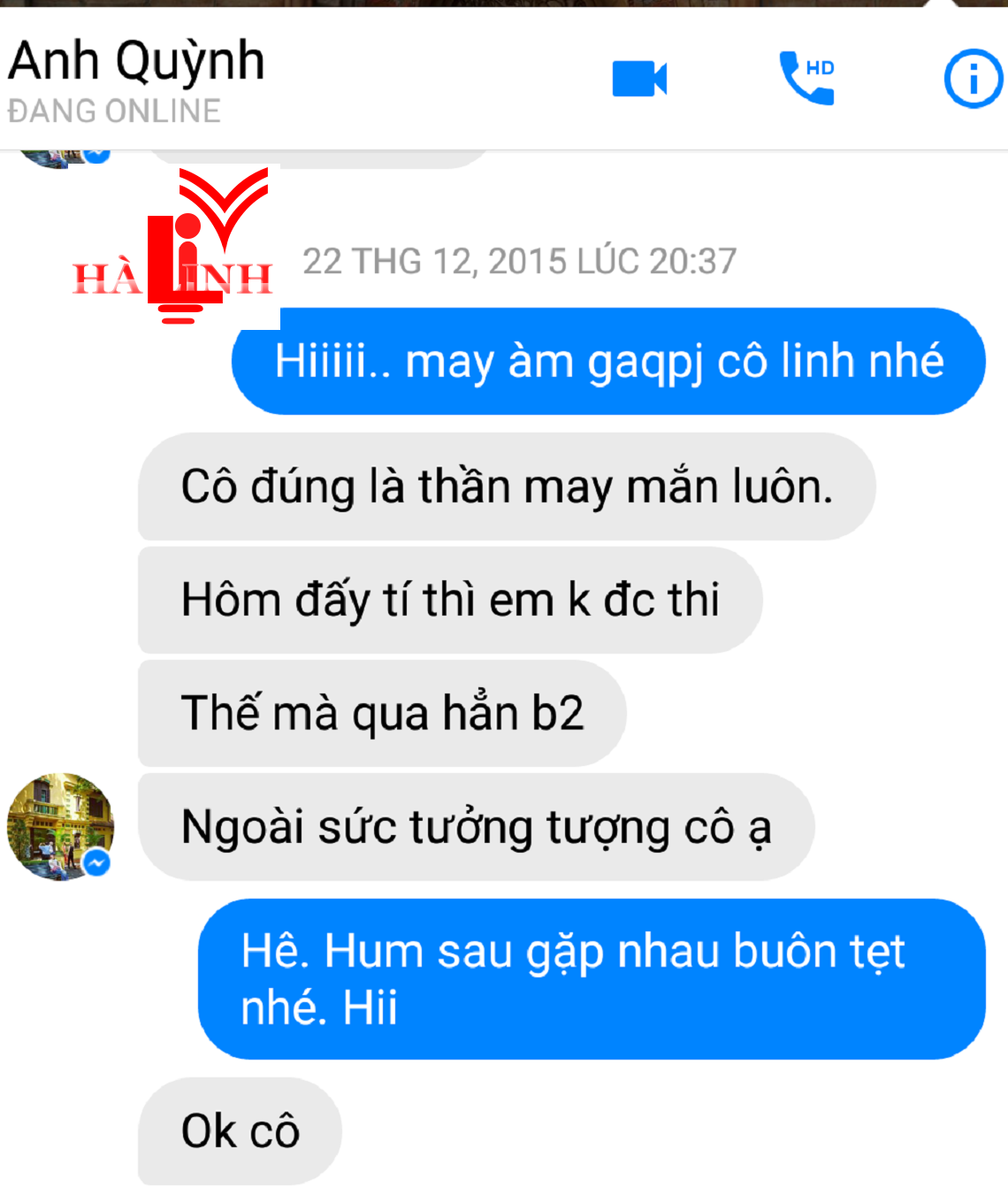Start a video call with Anh Quỳnh
1008x1187 pixels.
pos(639,79)
